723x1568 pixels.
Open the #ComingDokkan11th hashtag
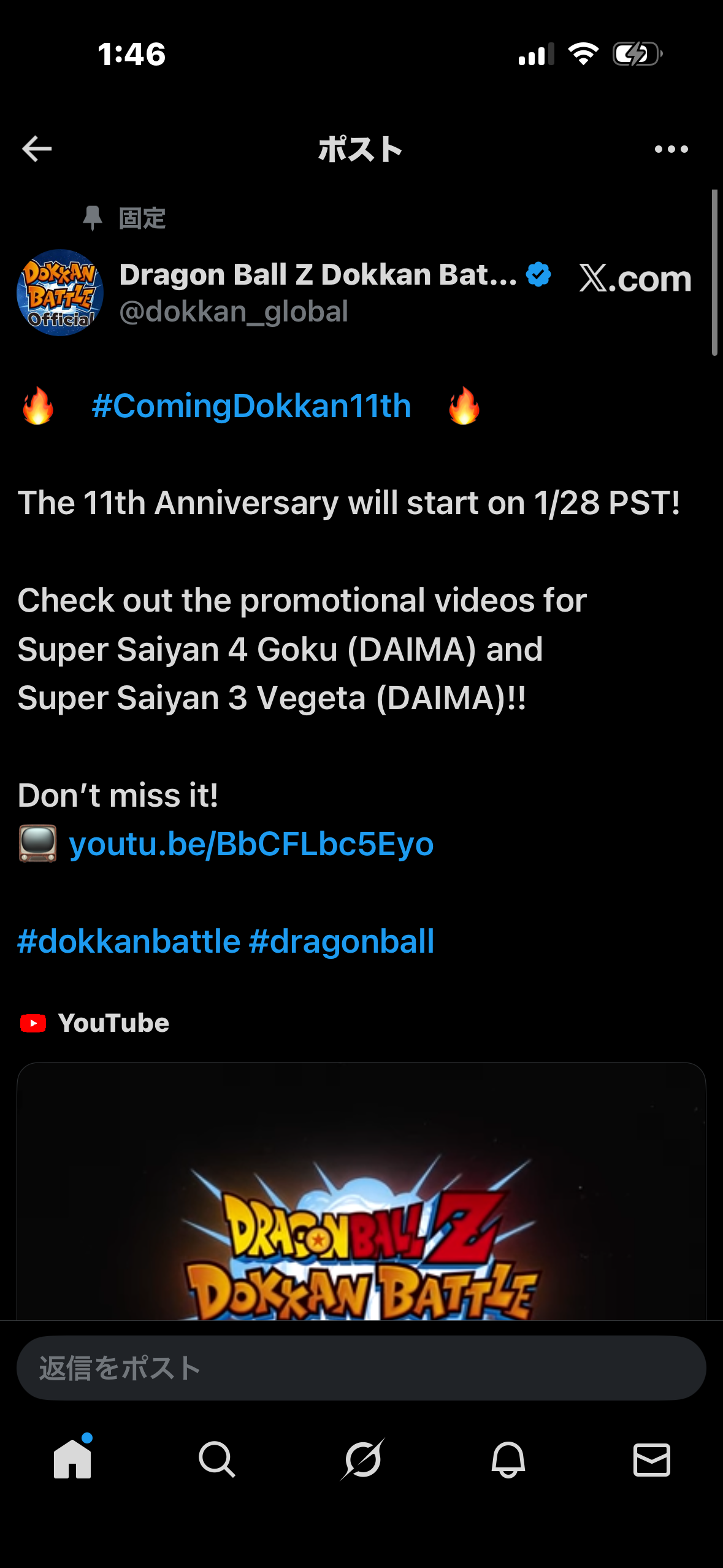[x=251, y=406]
